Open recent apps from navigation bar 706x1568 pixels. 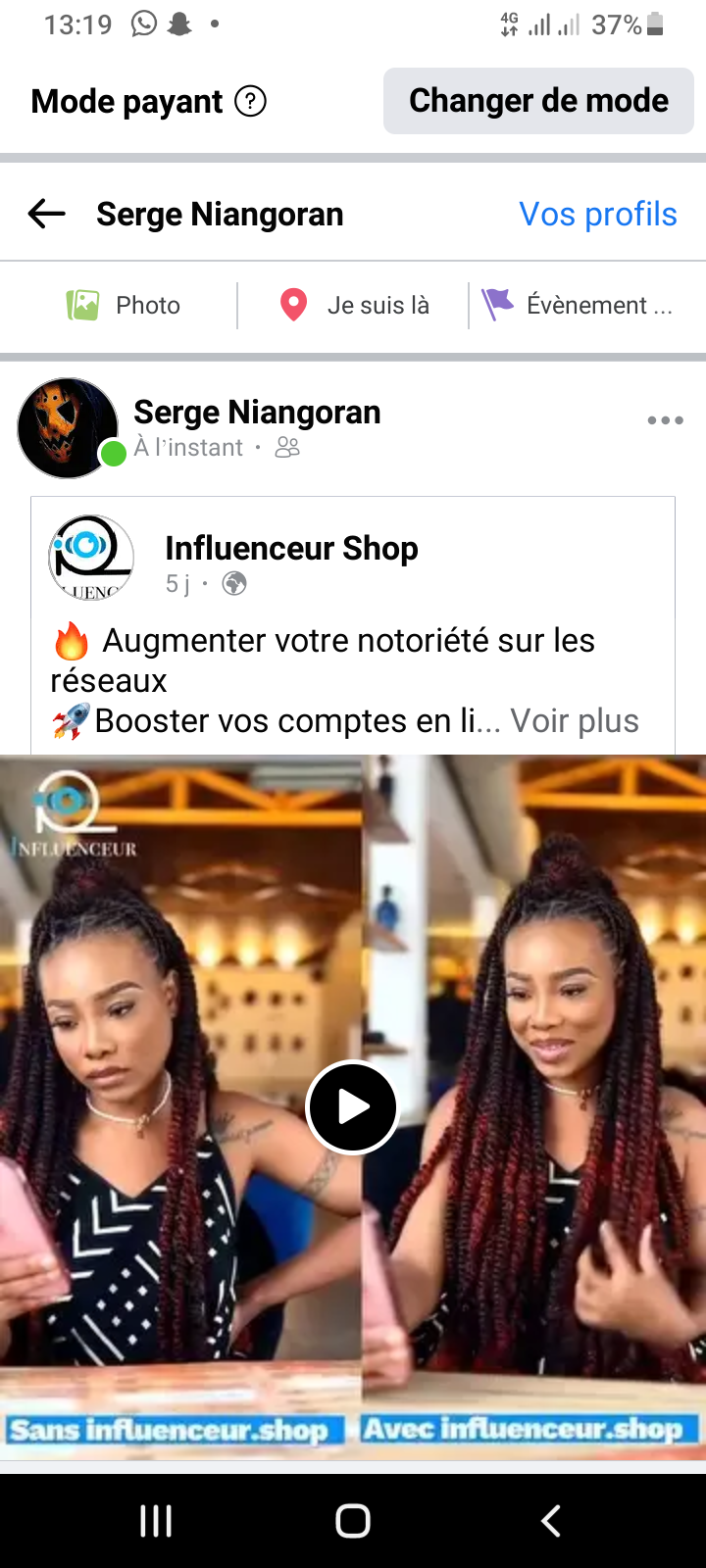tap(156, 1521)
